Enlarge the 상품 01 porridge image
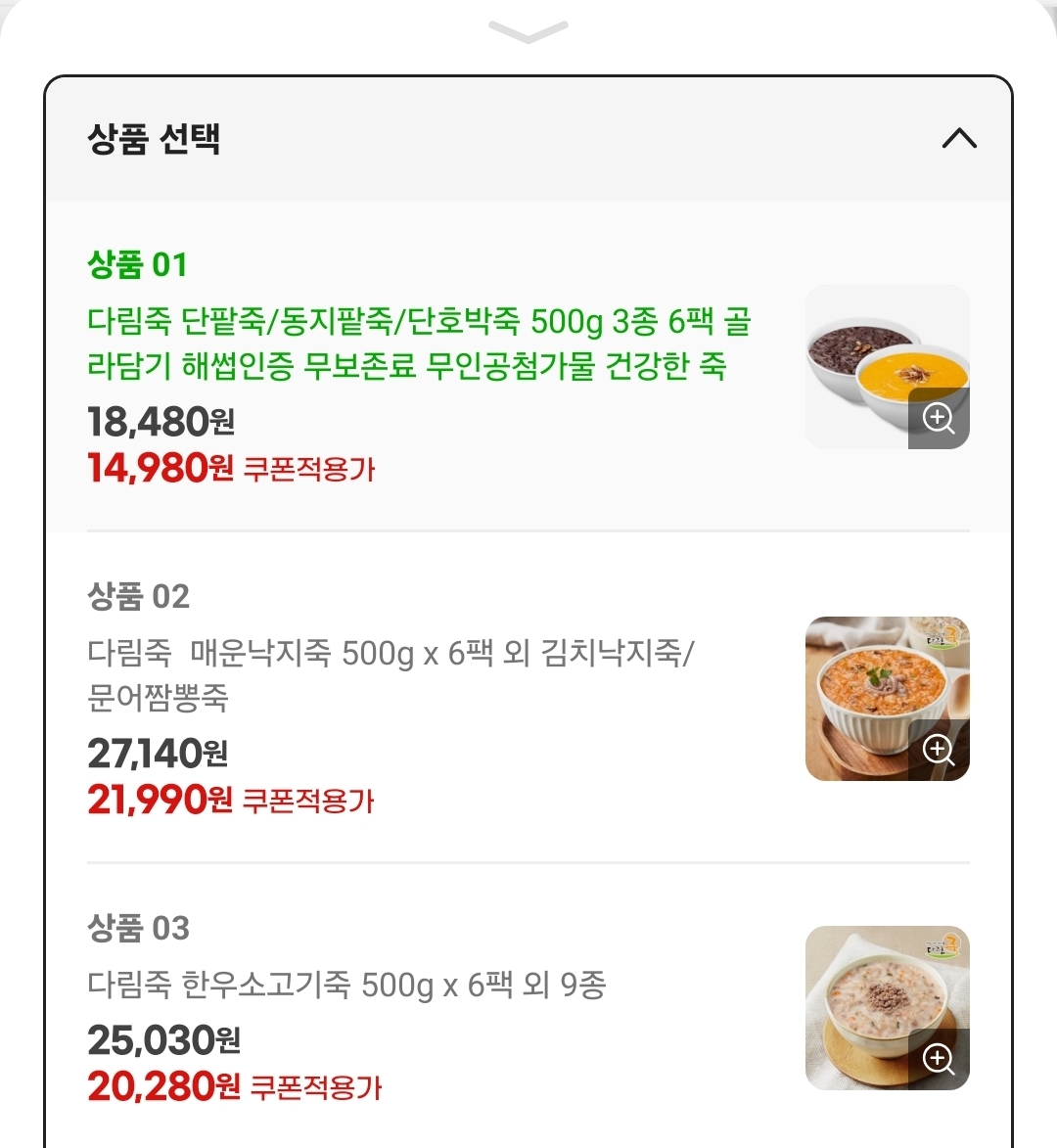The height and width of the screenshot is (1148, 1057). 939,419
